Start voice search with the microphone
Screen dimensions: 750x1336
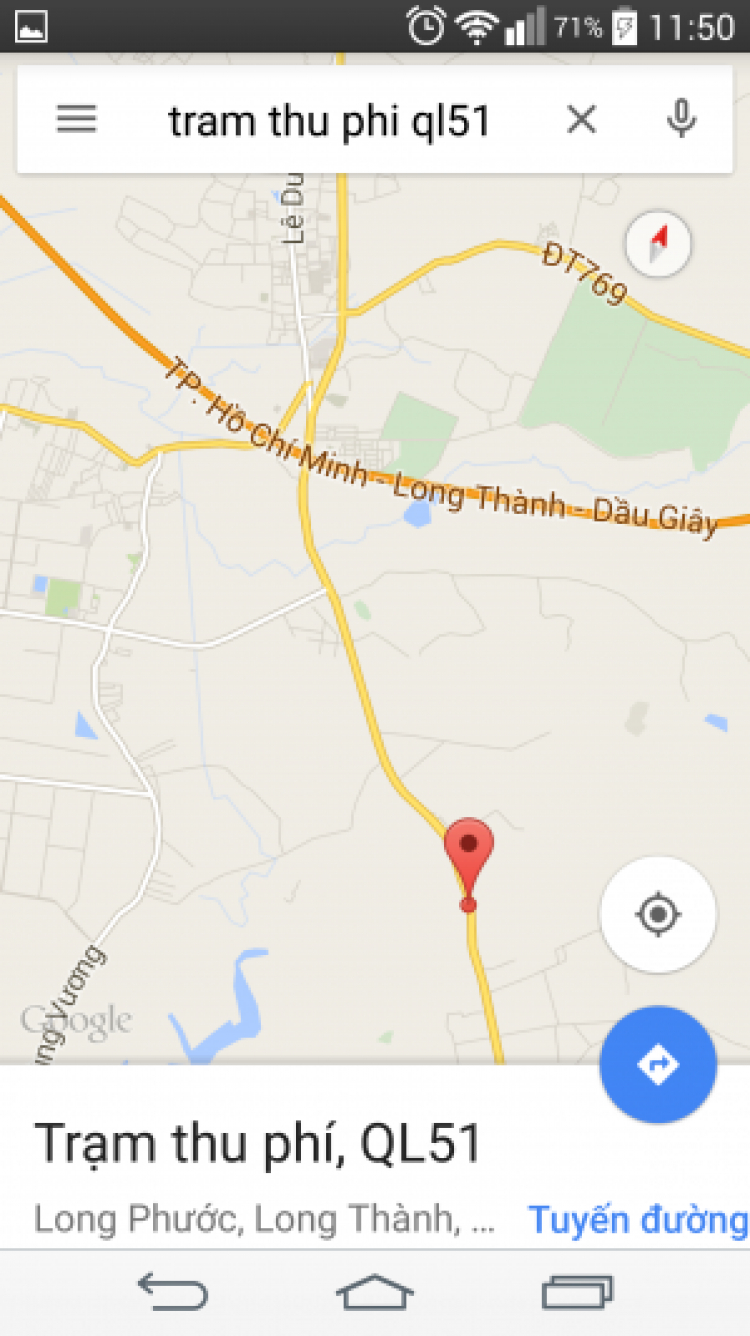pos(681,120)
